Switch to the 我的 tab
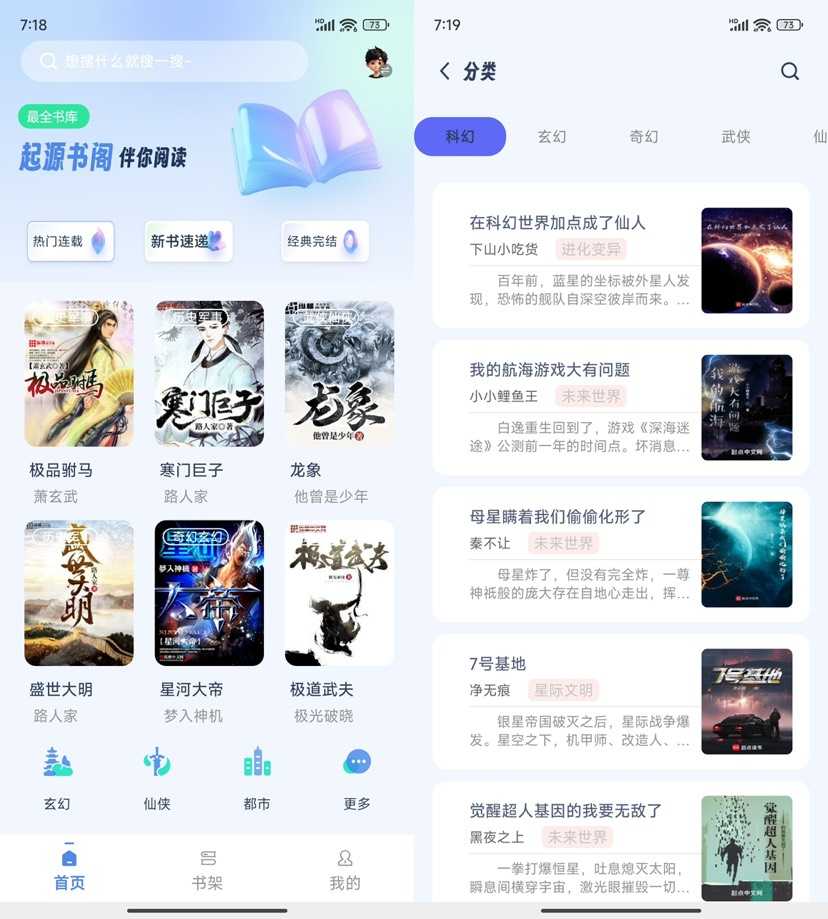828x919 pixels. 345,870
